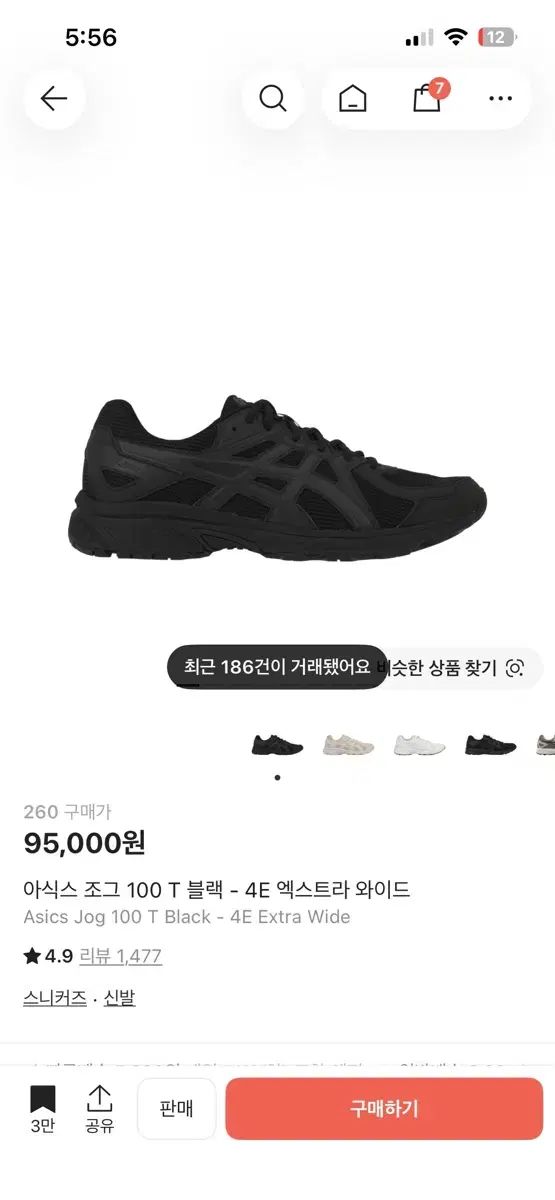Viewport: 555px width, 1200px height.
Task: Tap the 판매 sell button
Action: 176,1109
